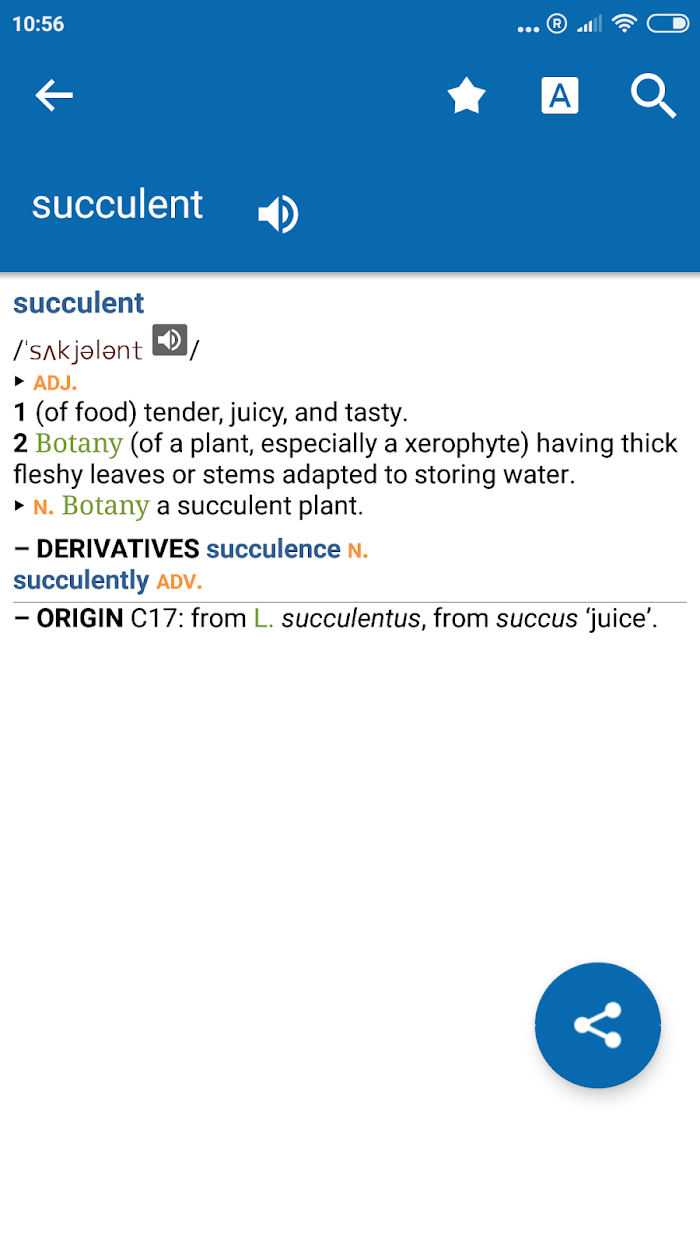The image size is (700, 1244).
Task: Play pronunciation next to the header word
Action: coord(278,213)
